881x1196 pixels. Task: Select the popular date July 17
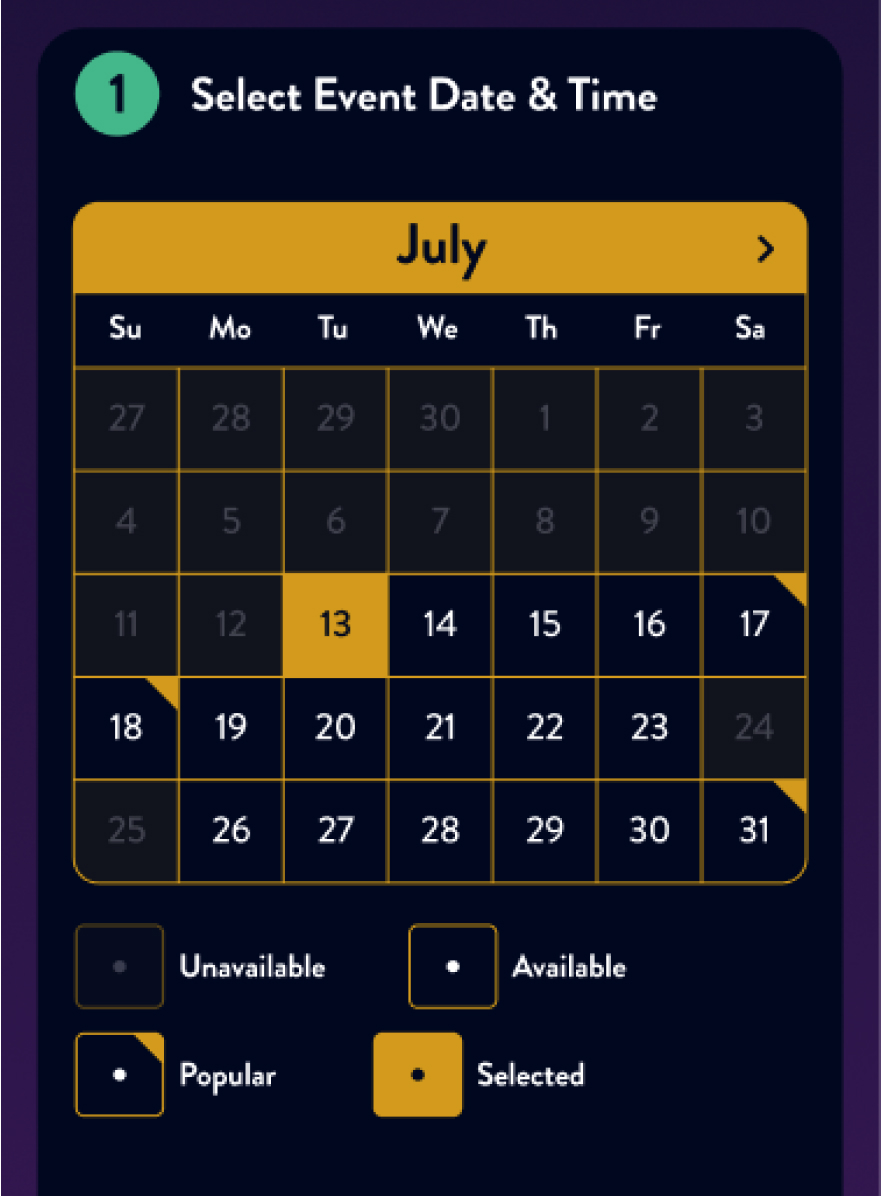pos(753,625)
